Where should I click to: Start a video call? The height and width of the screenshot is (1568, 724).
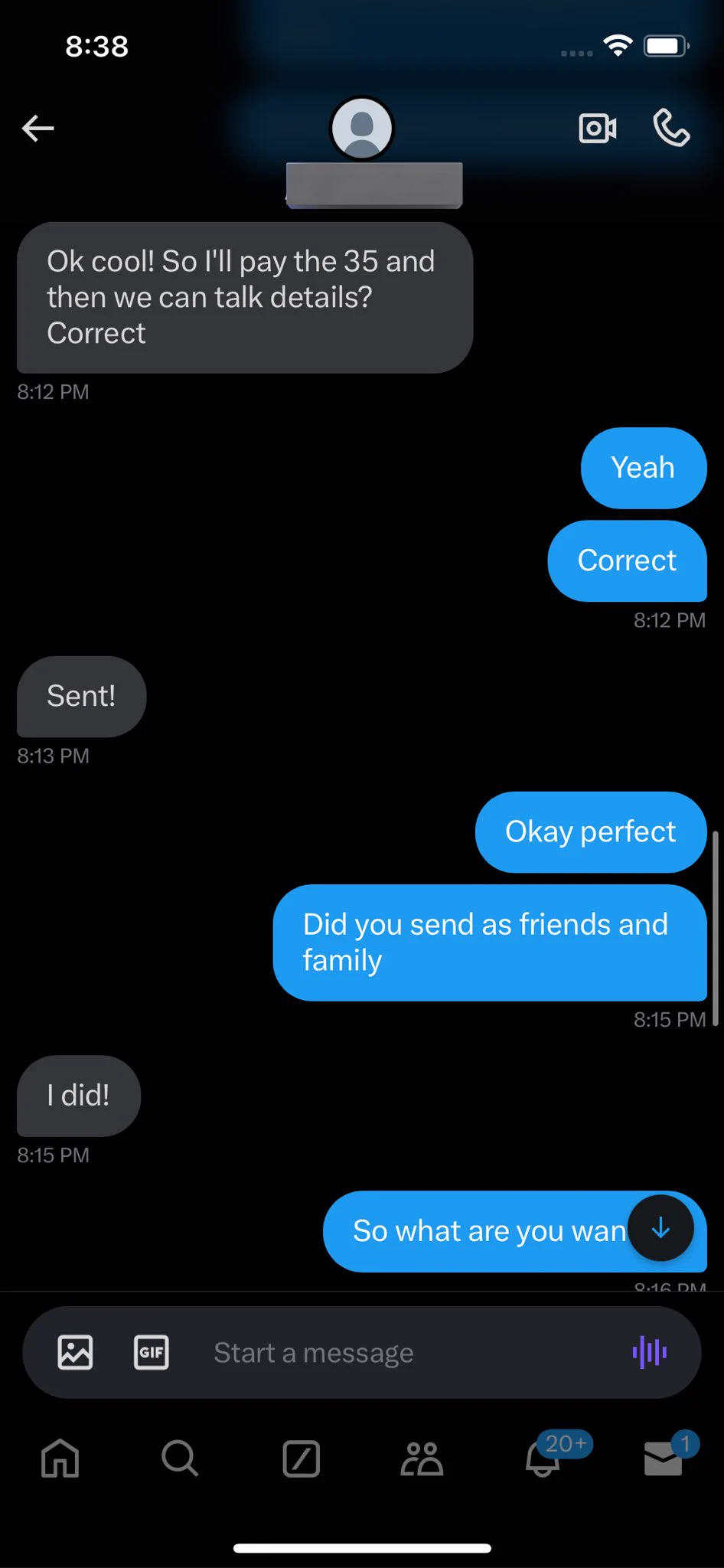[598, 128]
